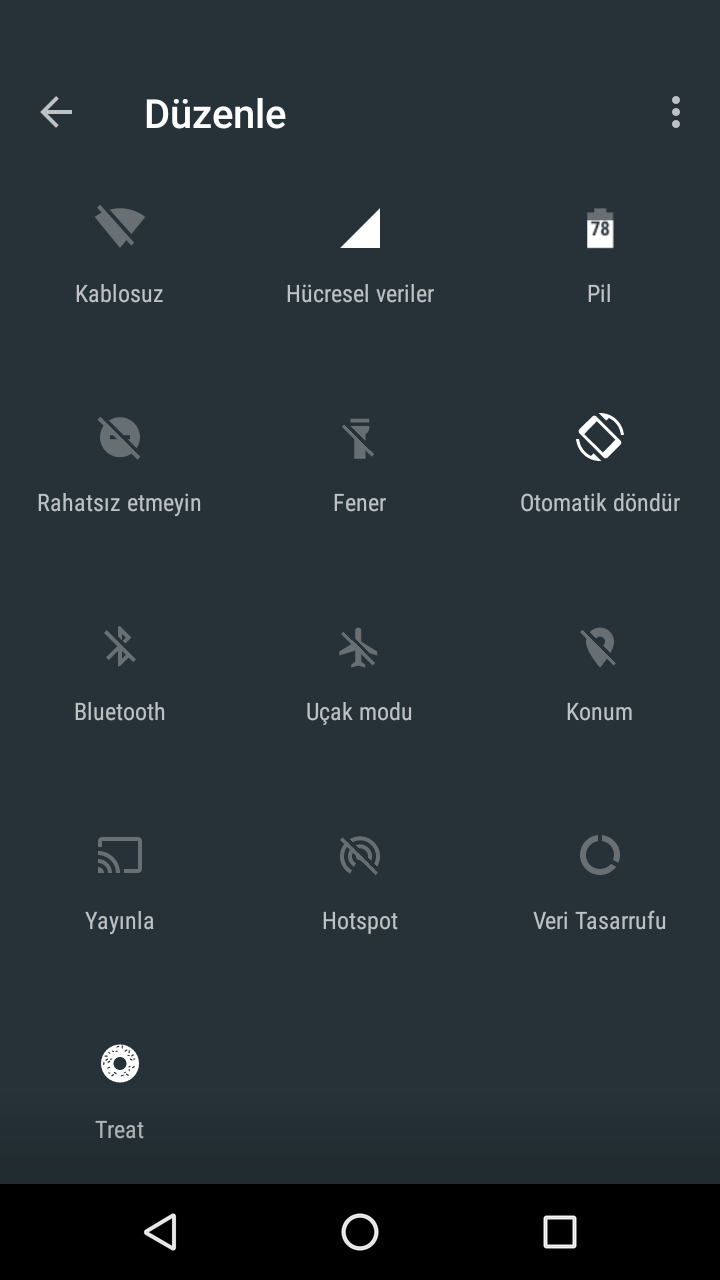Select the Treat tile
The image size is (720, 1280).
coord(120,1092)
